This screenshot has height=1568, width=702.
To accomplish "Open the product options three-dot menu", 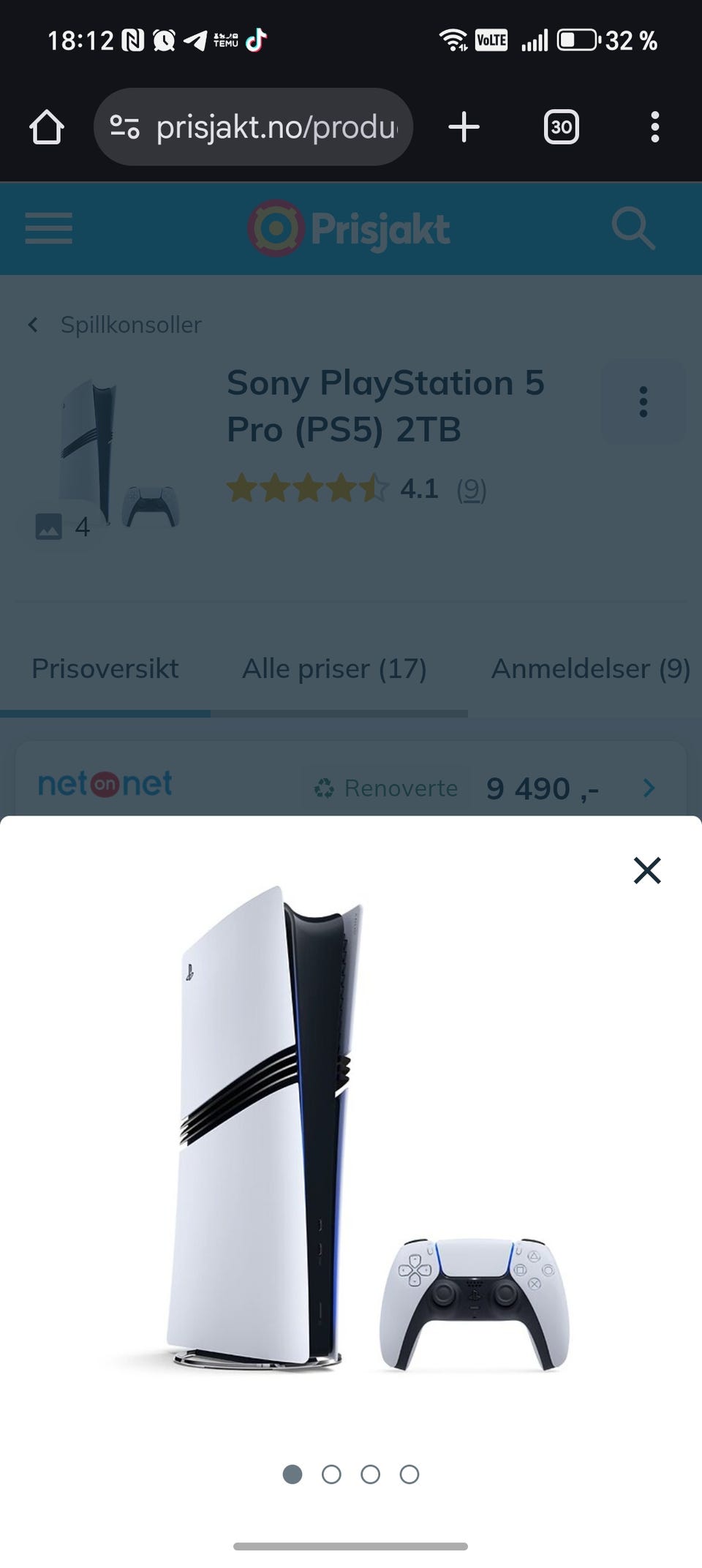I will coord(643,402).
